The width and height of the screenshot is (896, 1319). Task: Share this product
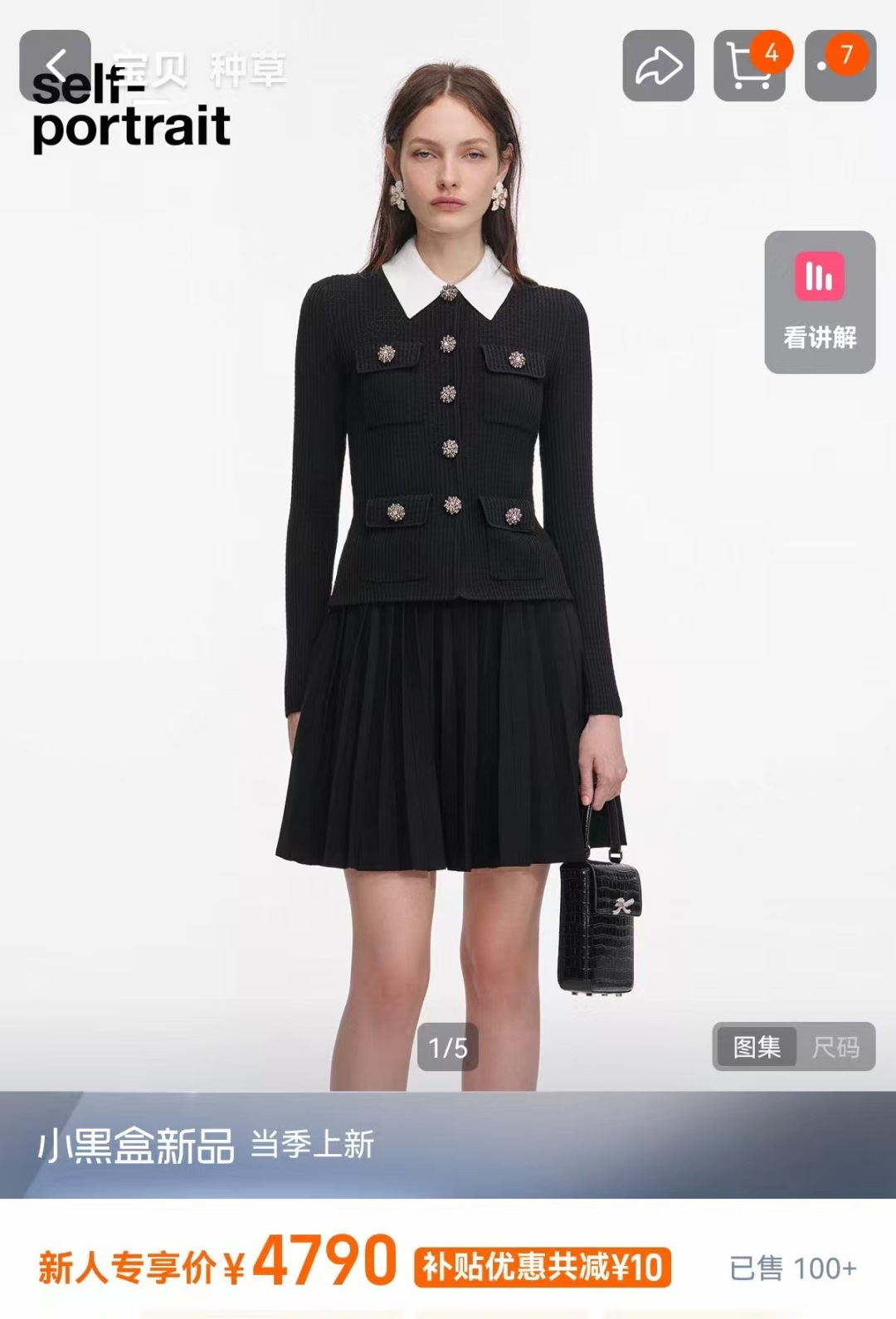coord(658,66)
